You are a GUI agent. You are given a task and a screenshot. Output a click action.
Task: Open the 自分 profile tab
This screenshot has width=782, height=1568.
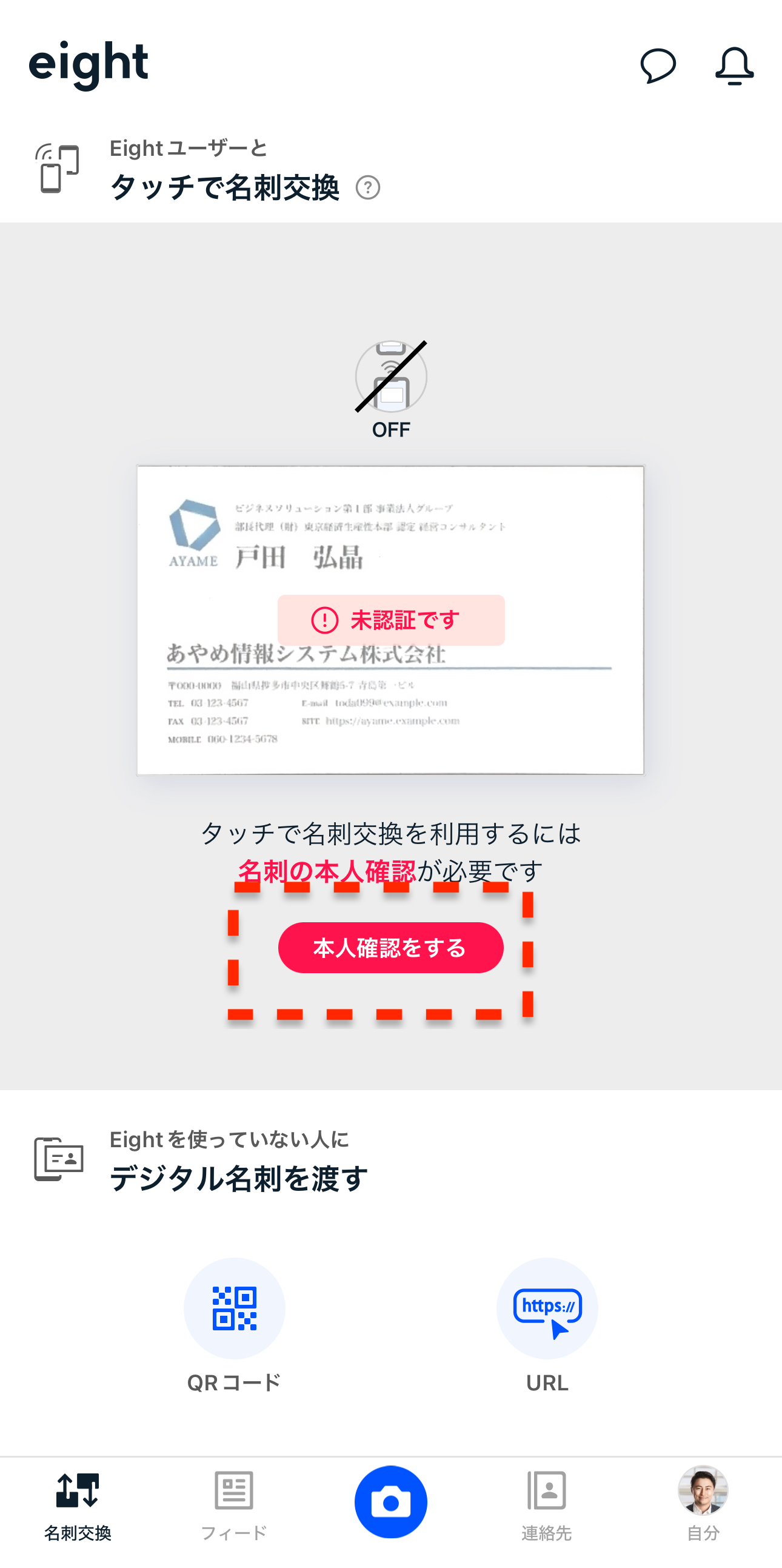tap(703, 1505)
